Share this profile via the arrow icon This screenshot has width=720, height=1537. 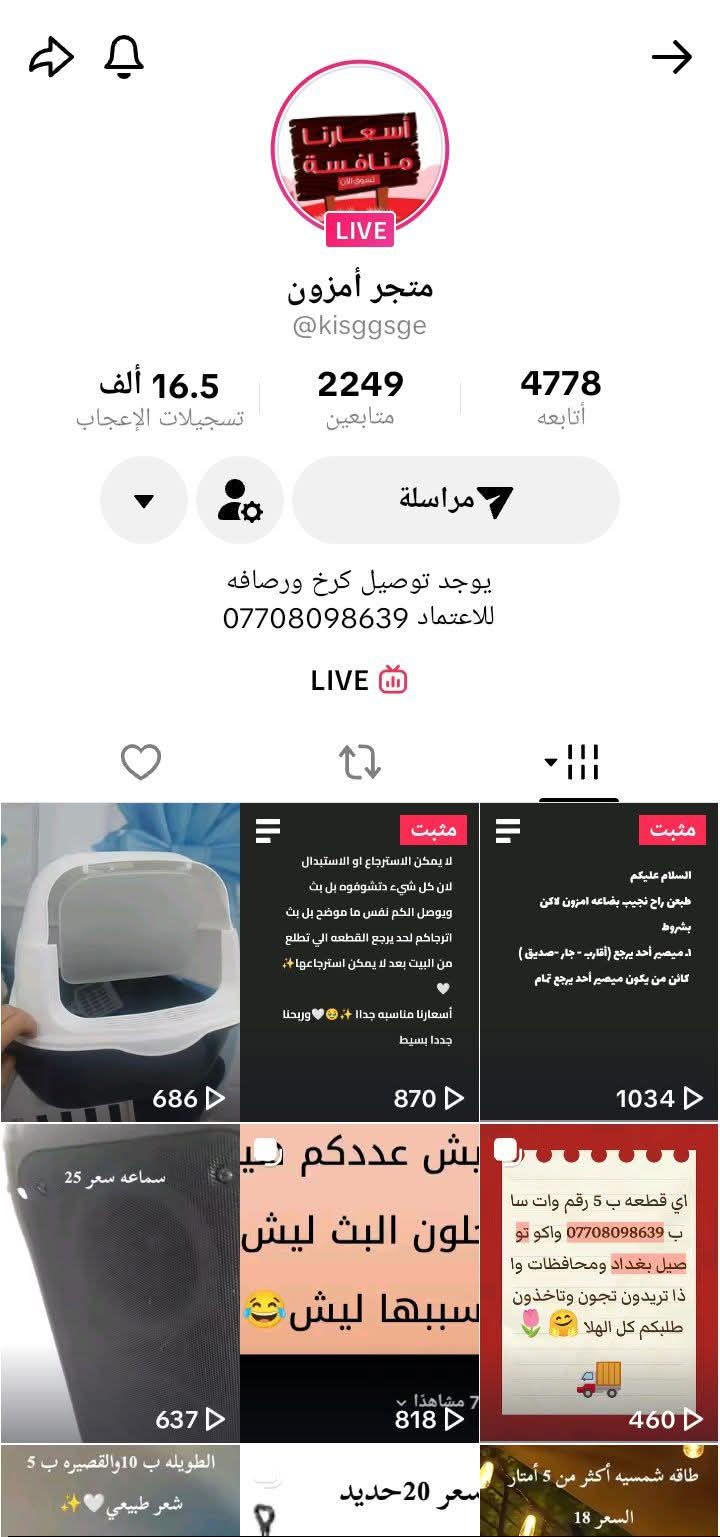click(51, 59)
